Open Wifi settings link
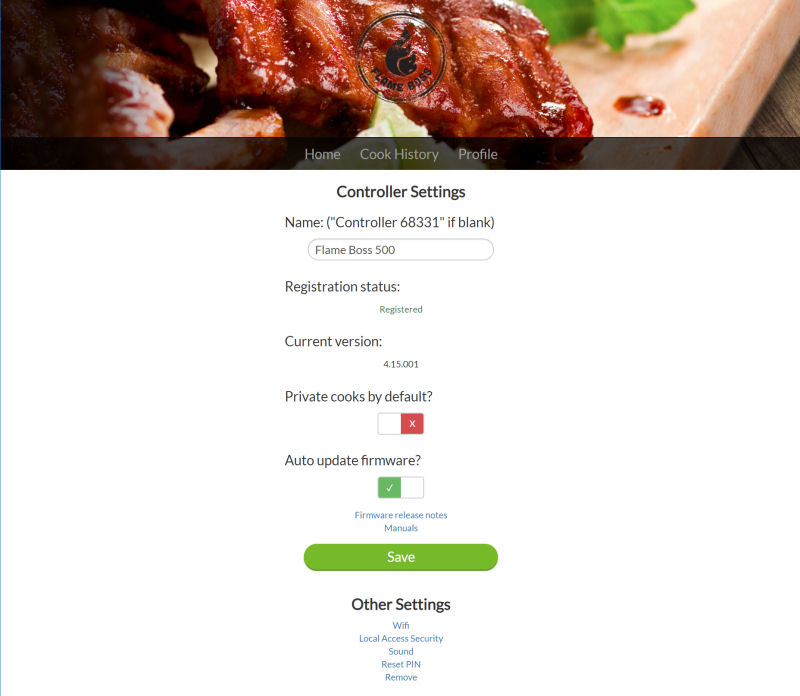The width and height of the screenshot is (800, 696). pyautogui.click(x=400, y=625)
